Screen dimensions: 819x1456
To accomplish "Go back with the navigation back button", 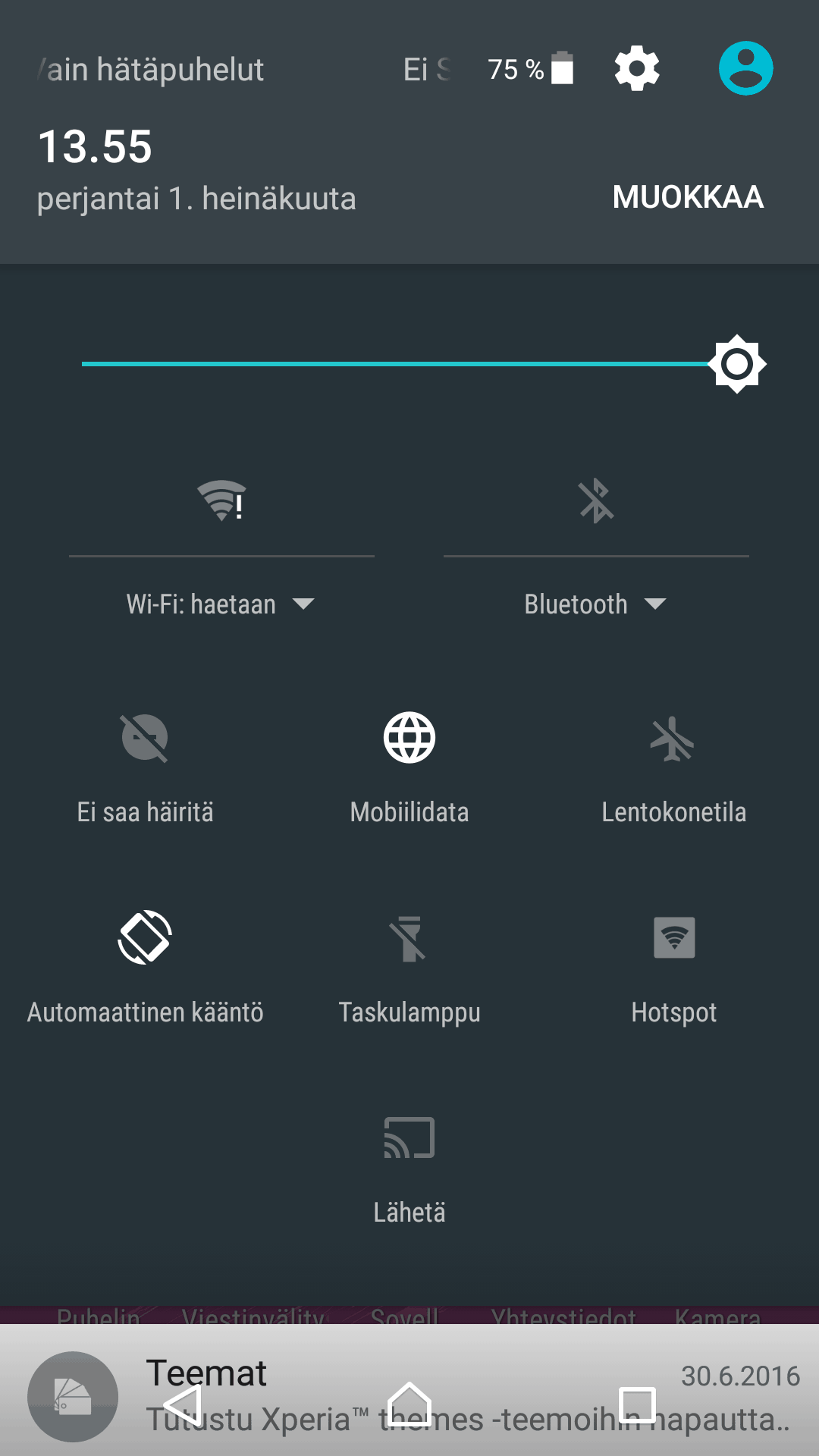I will click(x=183, y=1405).
